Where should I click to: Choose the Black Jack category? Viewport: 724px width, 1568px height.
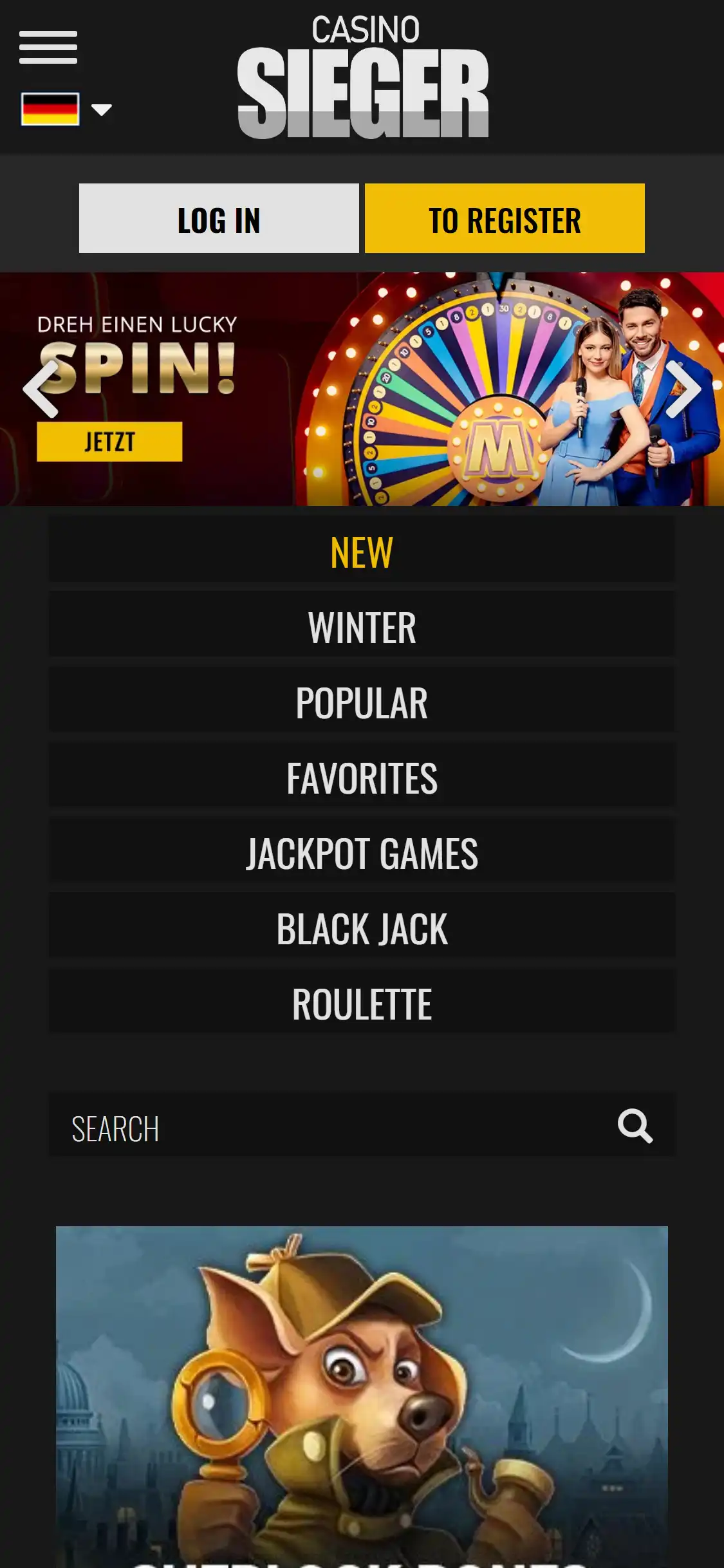coord(362,928)
